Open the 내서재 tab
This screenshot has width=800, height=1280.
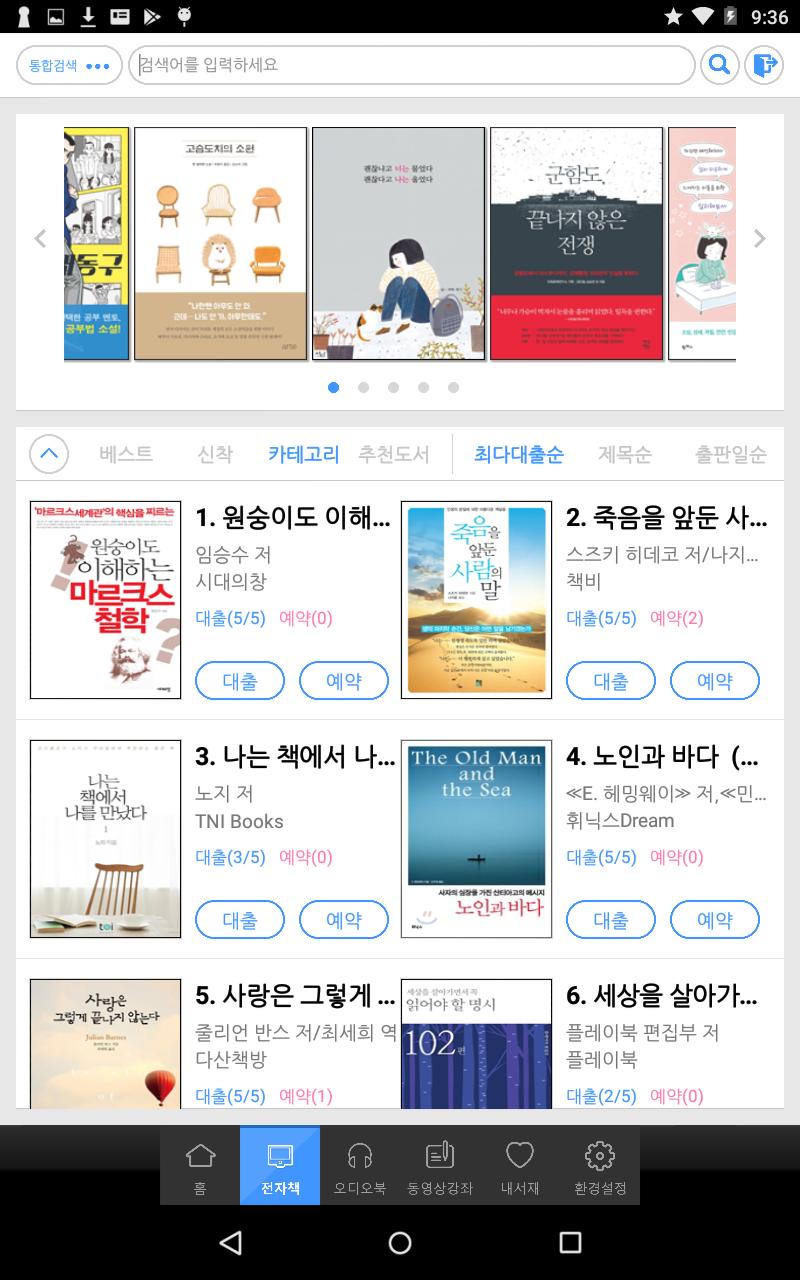[520, 1166]
